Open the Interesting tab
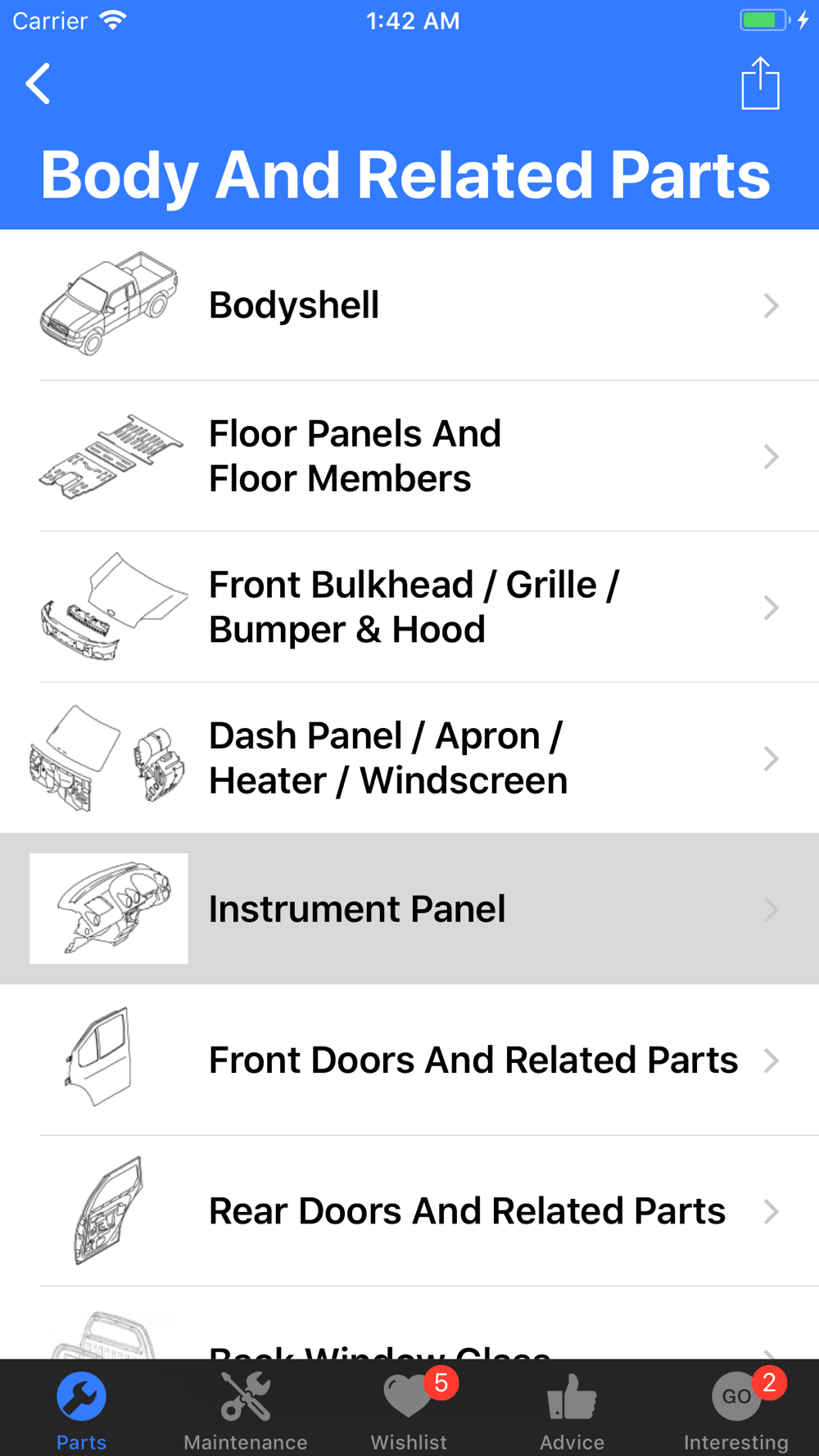 coord(736,1410)
